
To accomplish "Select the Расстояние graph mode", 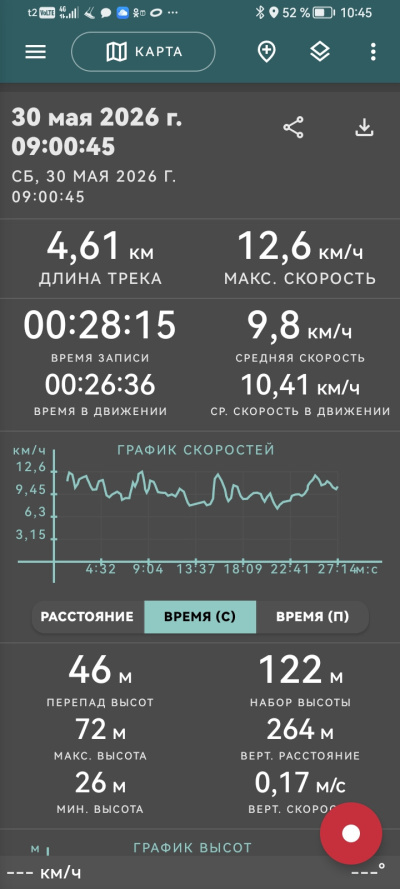I will (x=88, y=617).
